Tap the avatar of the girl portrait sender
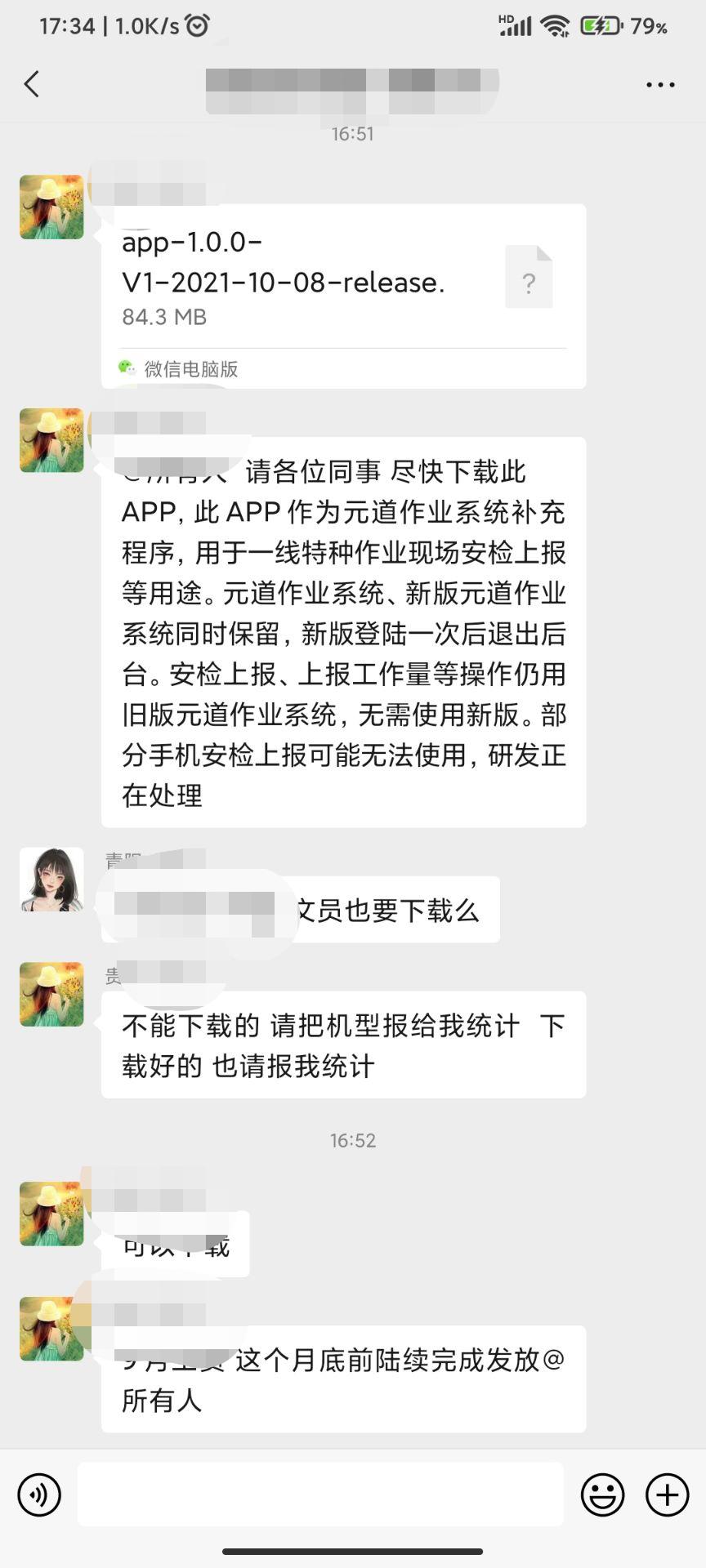The height and width of the screenshot is (1568, 706). [51, 880]
